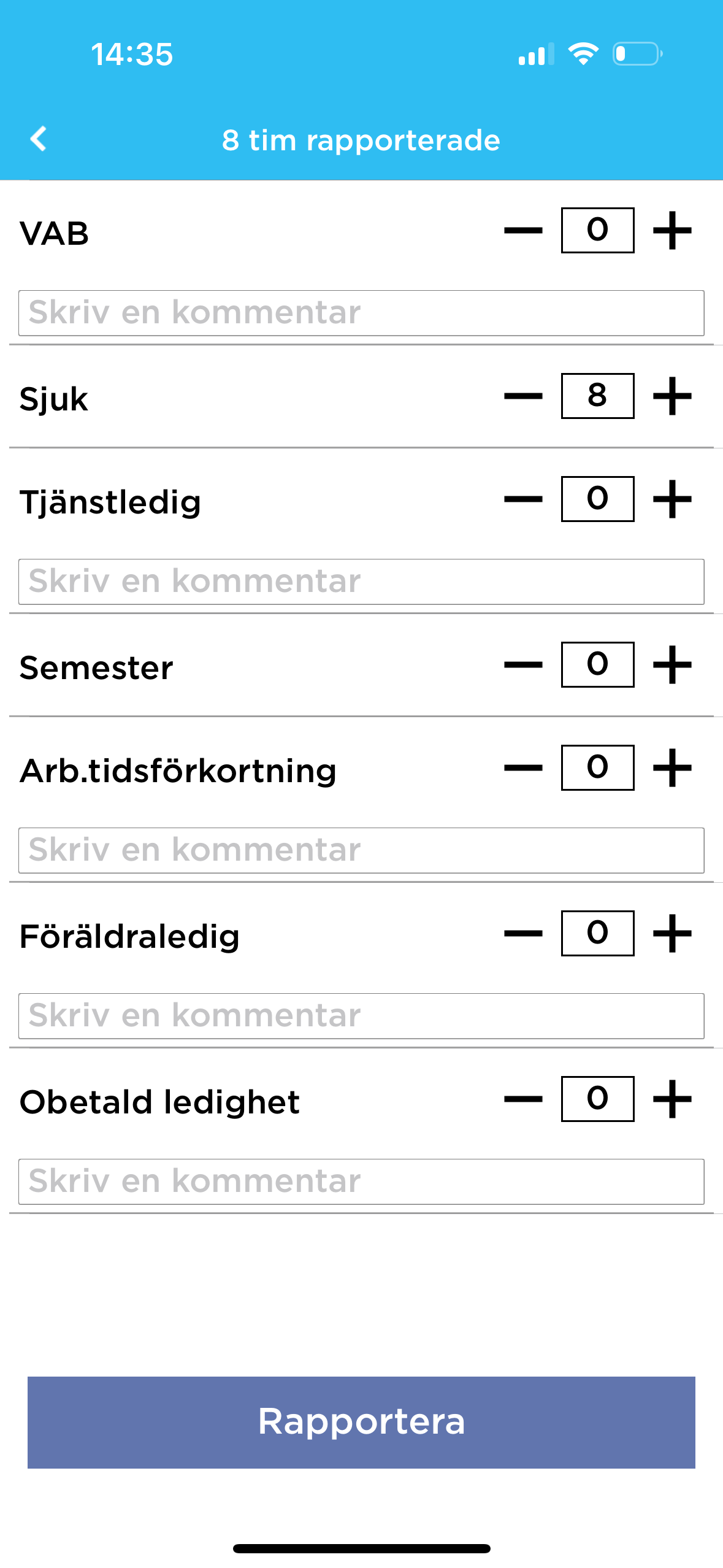Submit with the Rapportera button
Screen dimensions: 723x1568
point(361,1422)
